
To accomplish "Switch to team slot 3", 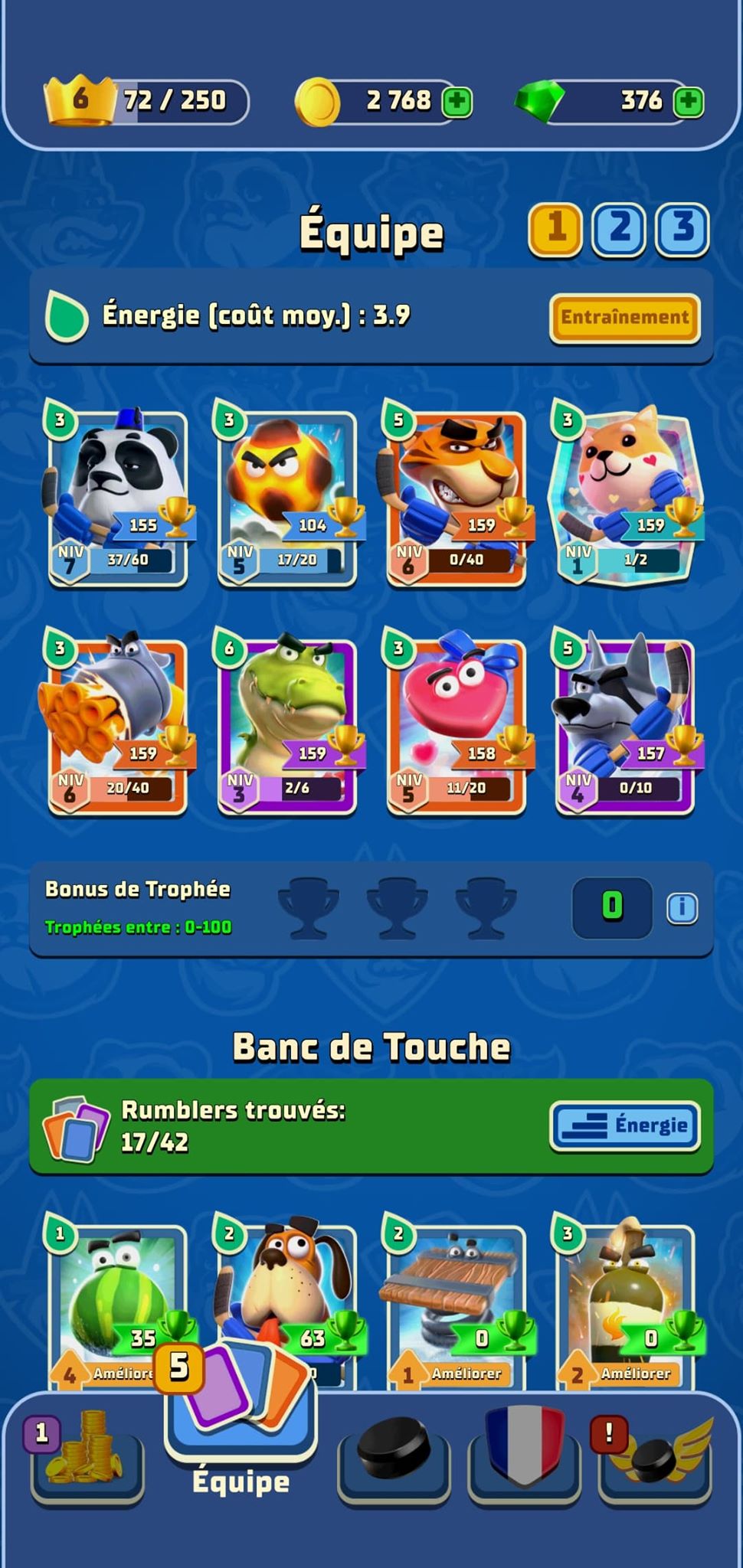I will coord(682,228).
